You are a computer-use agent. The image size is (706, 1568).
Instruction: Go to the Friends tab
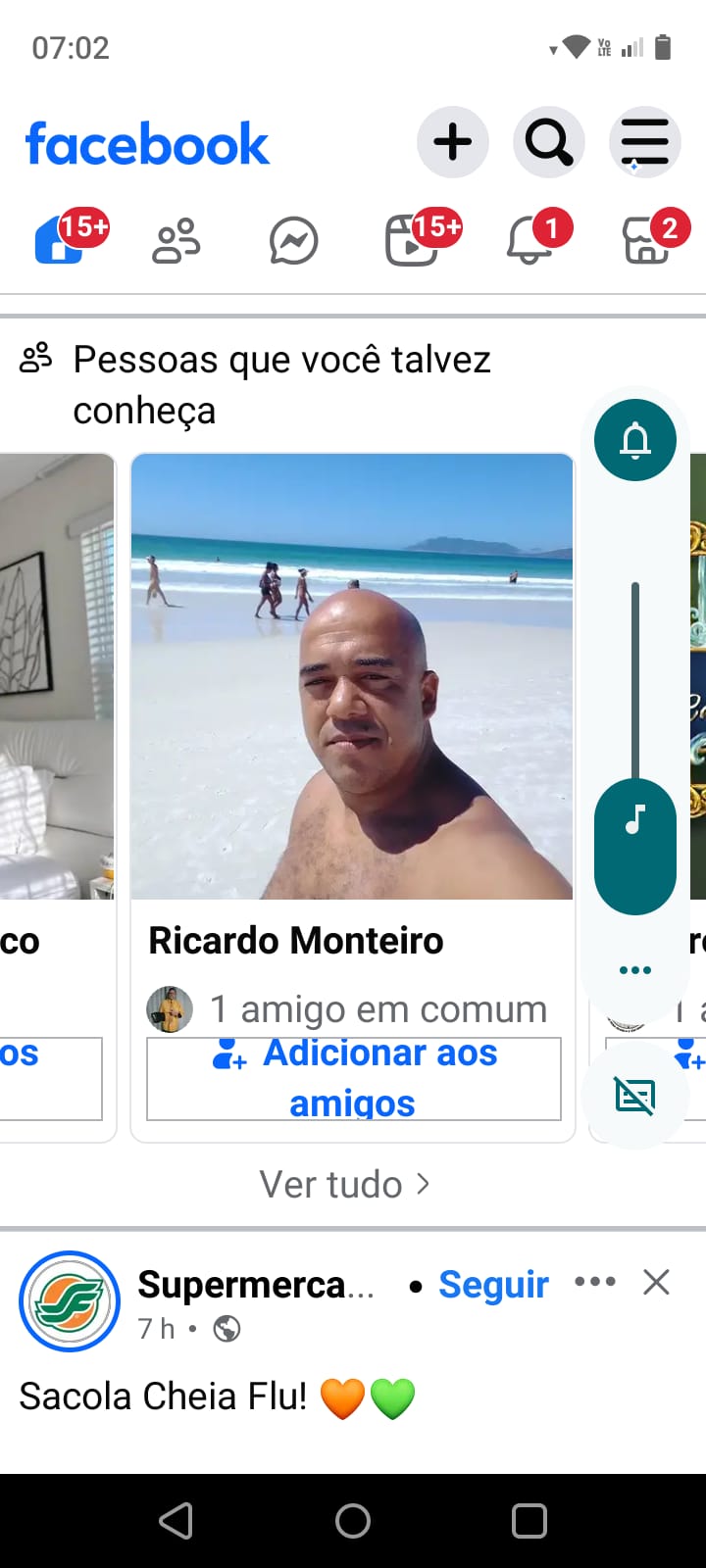tap(176, 240)
